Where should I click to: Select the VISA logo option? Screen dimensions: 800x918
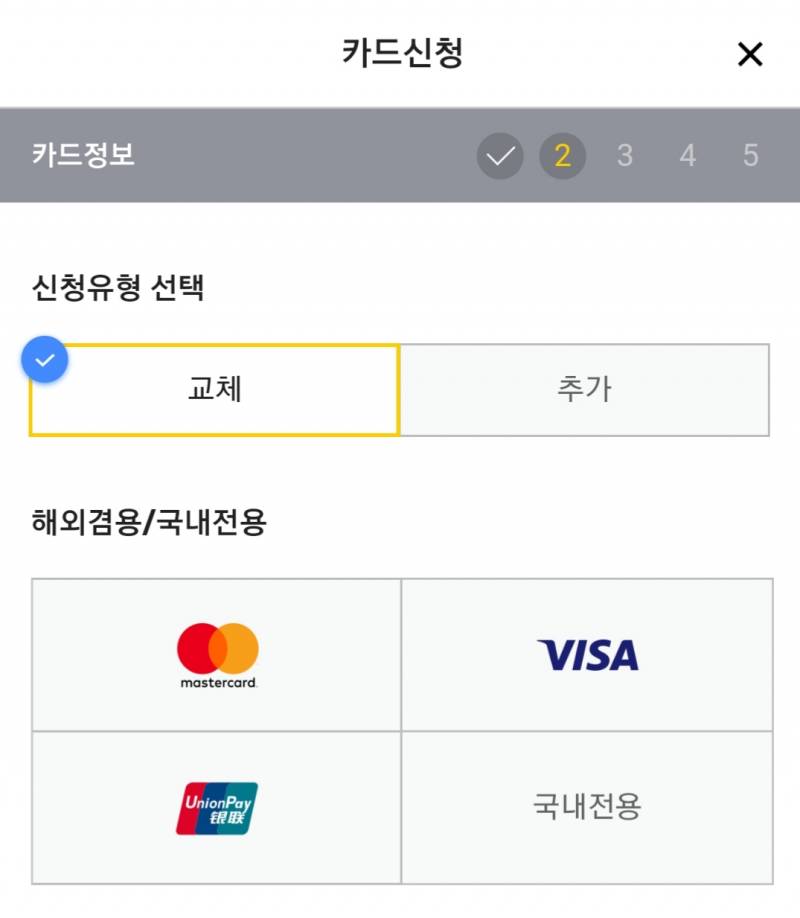(x=588, y=654)
